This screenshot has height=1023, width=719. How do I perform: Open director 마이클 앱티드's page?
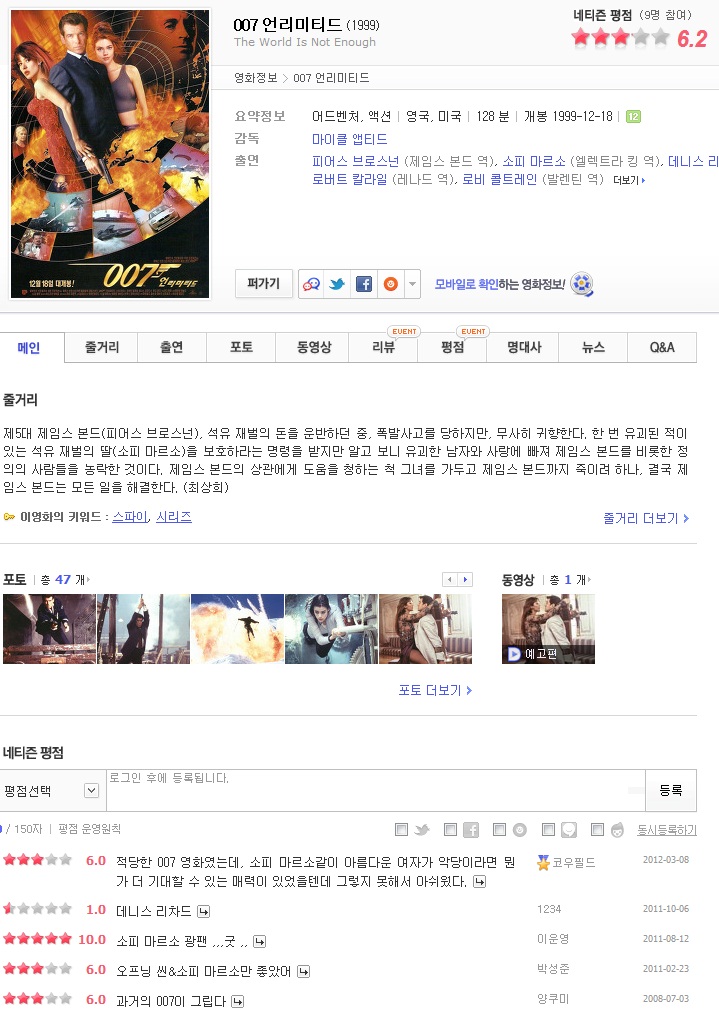(x=350, y=139)
